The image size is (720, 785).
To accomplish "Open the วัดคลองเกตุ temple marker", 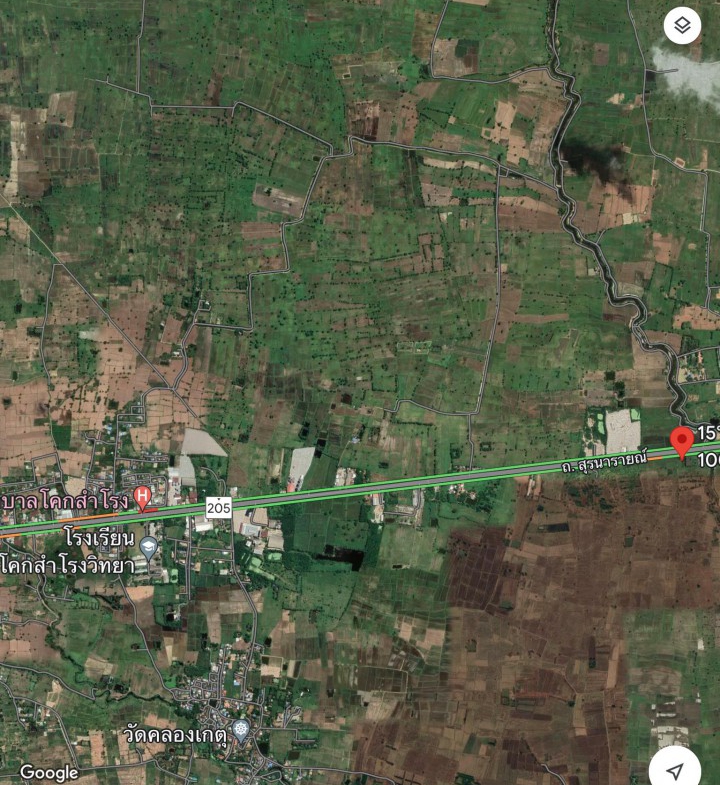I will [241, 732].
